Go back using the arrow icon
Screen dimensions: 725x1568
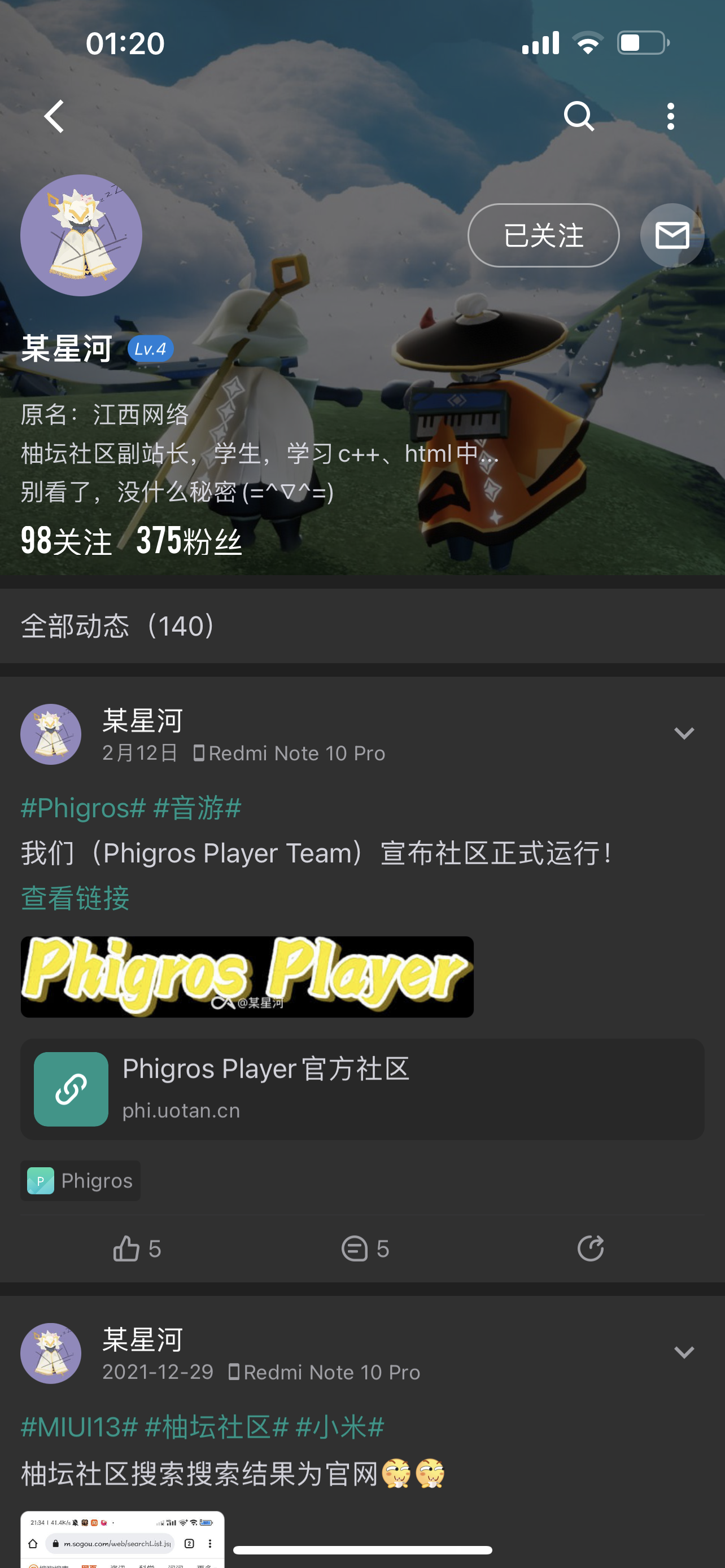pyautogui.click(x=55, y=116)
